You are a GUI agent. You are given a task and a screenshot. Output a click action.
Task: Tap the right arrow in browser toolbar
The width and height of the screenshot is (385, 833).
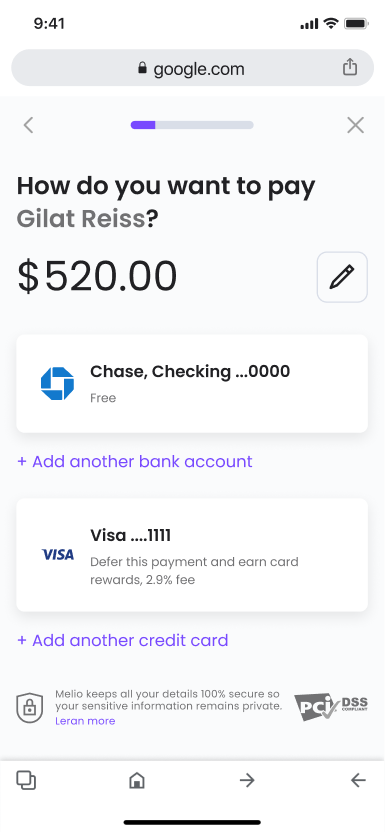tap(247, 780)
